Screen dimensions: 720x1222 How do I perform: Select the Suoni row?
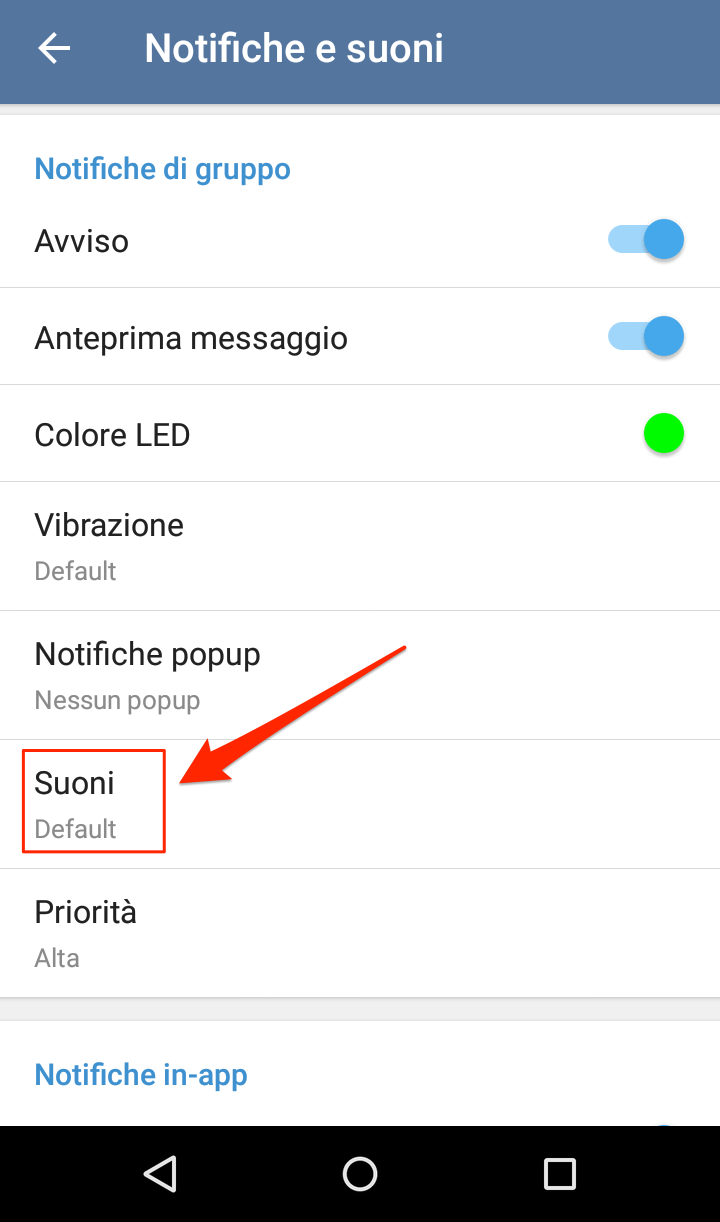pyautogui.click(x=360, y=804)
